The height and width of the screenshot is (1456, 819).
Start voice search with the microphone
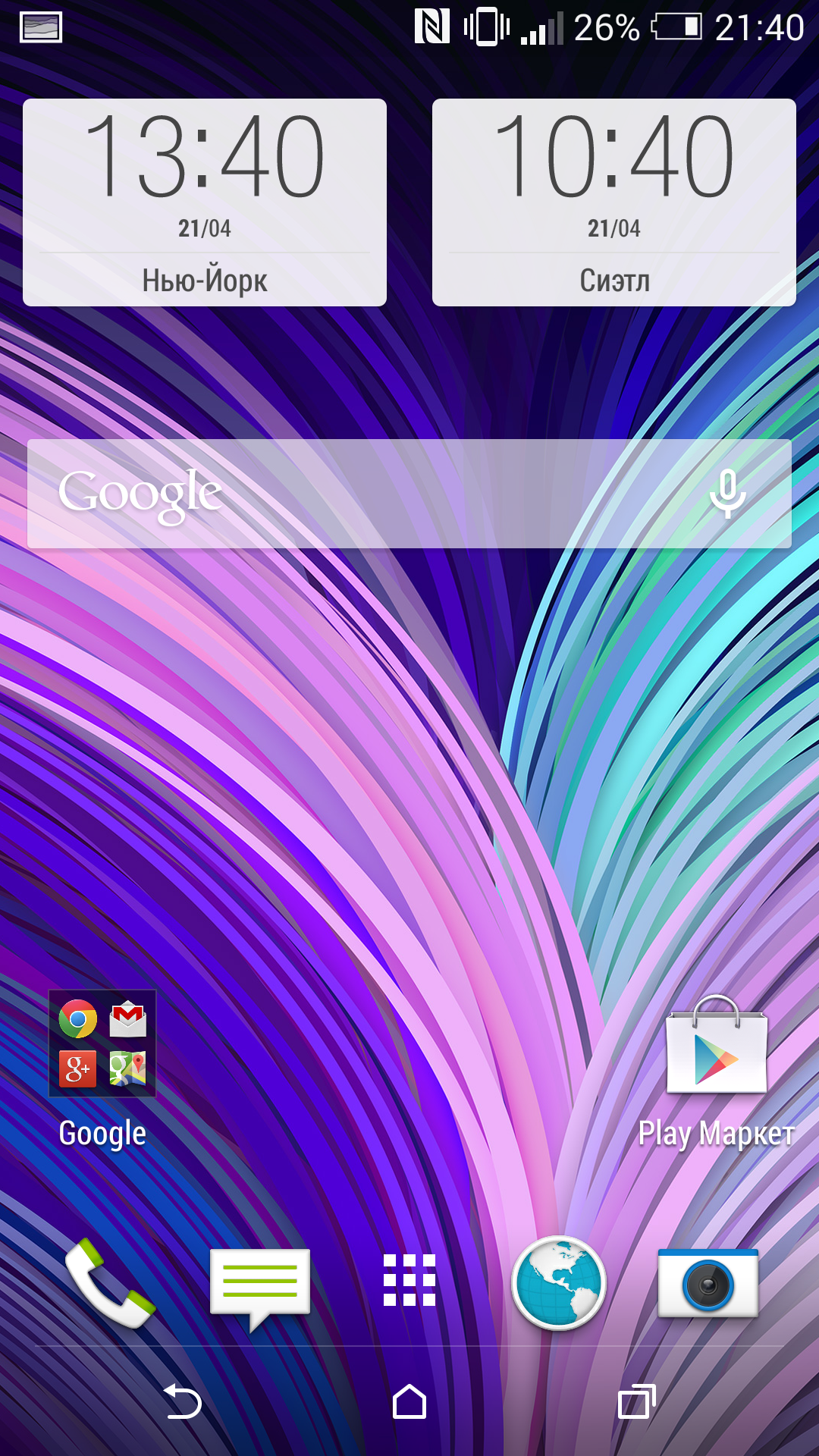(x=727, y=494)
